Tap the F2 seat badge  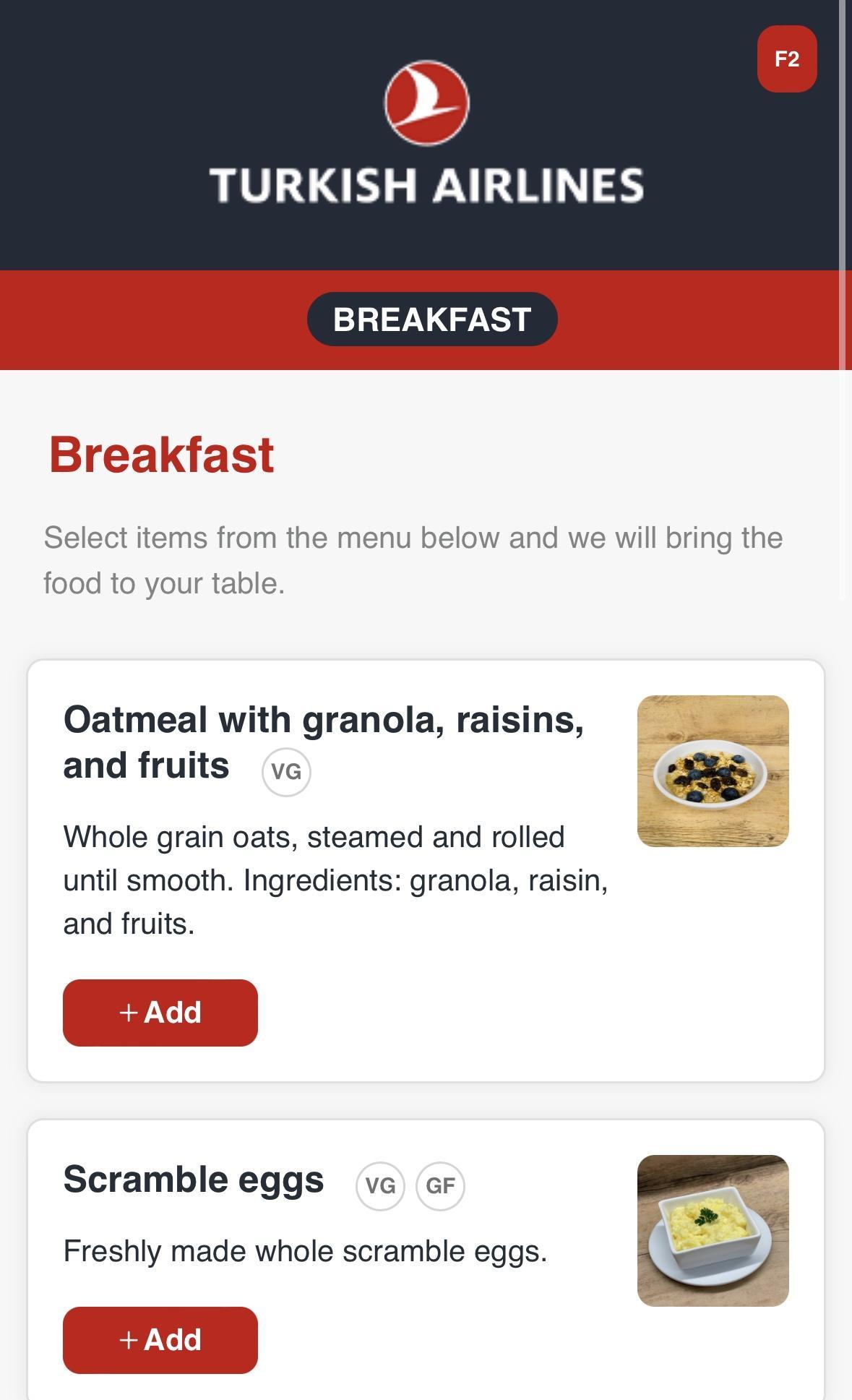tap(787, 59)
